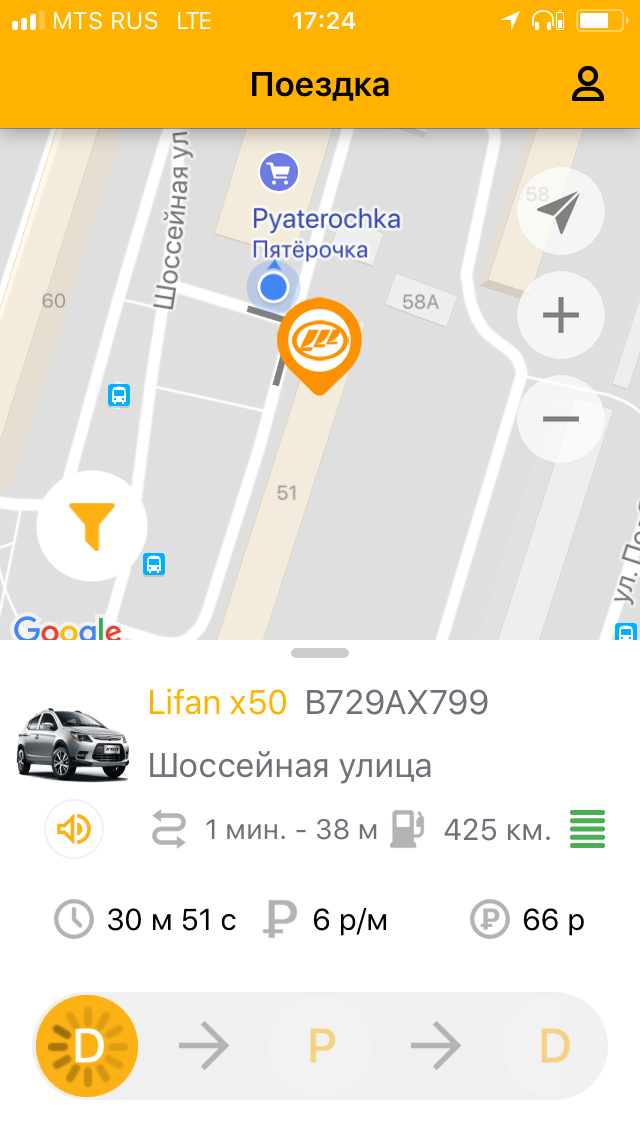The width and height of the screenshot is (640, 1136).
Task: Sound the car horn signal
Action: click(74, 829)
